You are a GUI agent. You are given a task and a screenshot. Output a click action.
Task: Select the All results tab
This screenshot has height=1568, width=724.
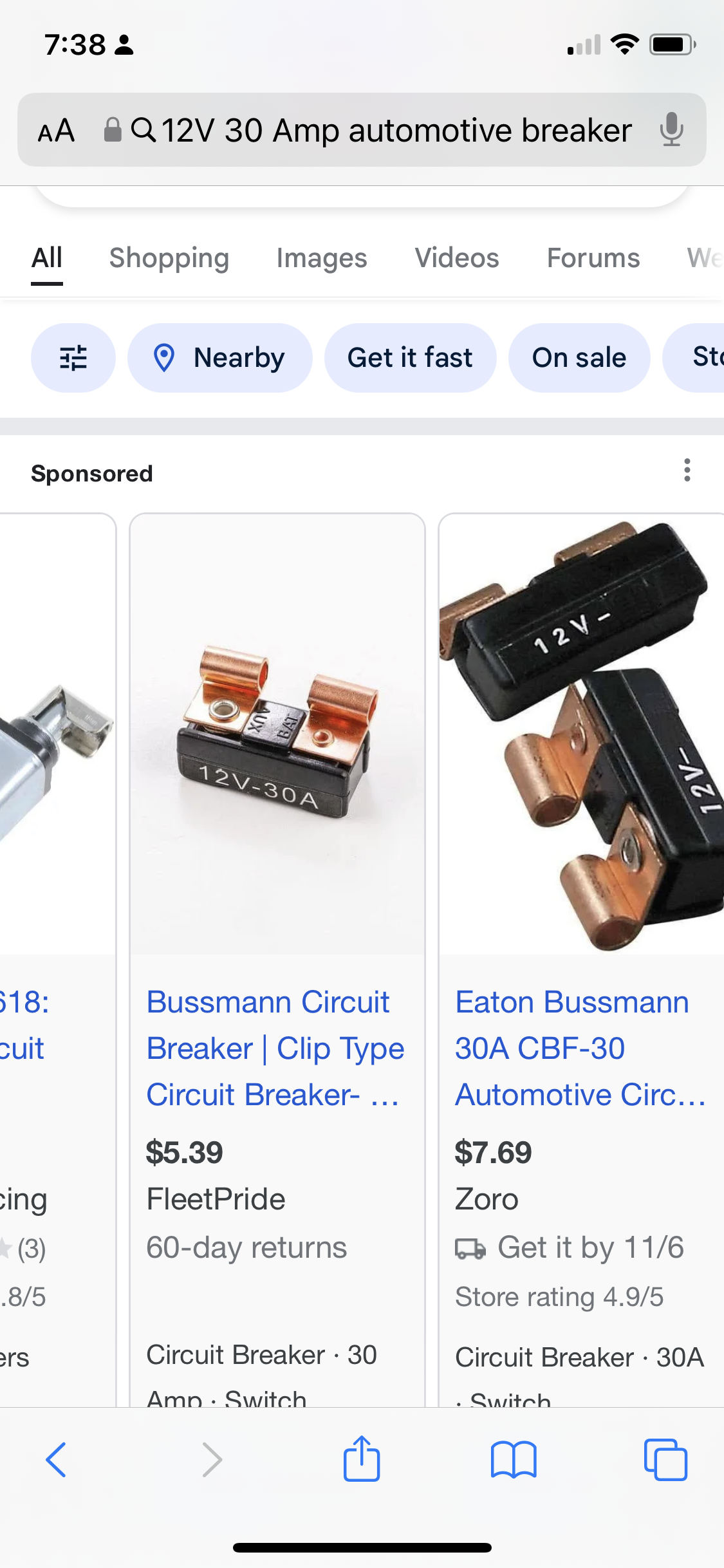pos(47,258)
